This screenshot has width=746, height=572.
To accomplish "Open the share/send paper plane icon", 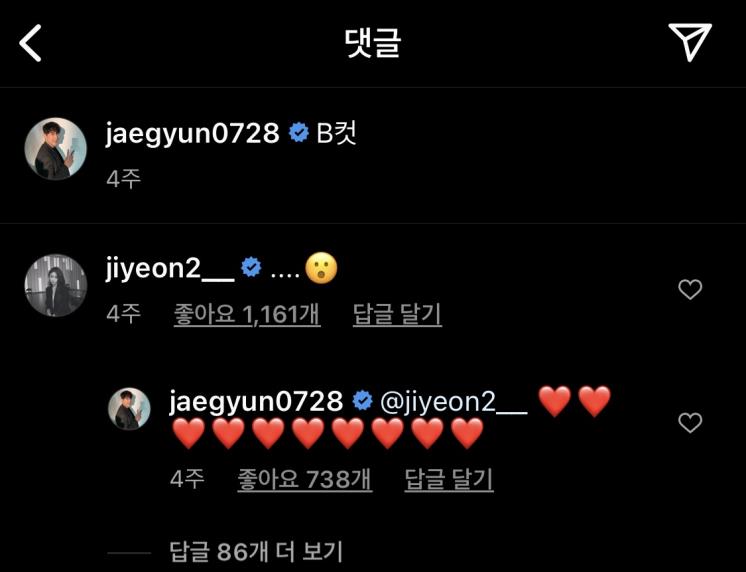I will 689,43.
